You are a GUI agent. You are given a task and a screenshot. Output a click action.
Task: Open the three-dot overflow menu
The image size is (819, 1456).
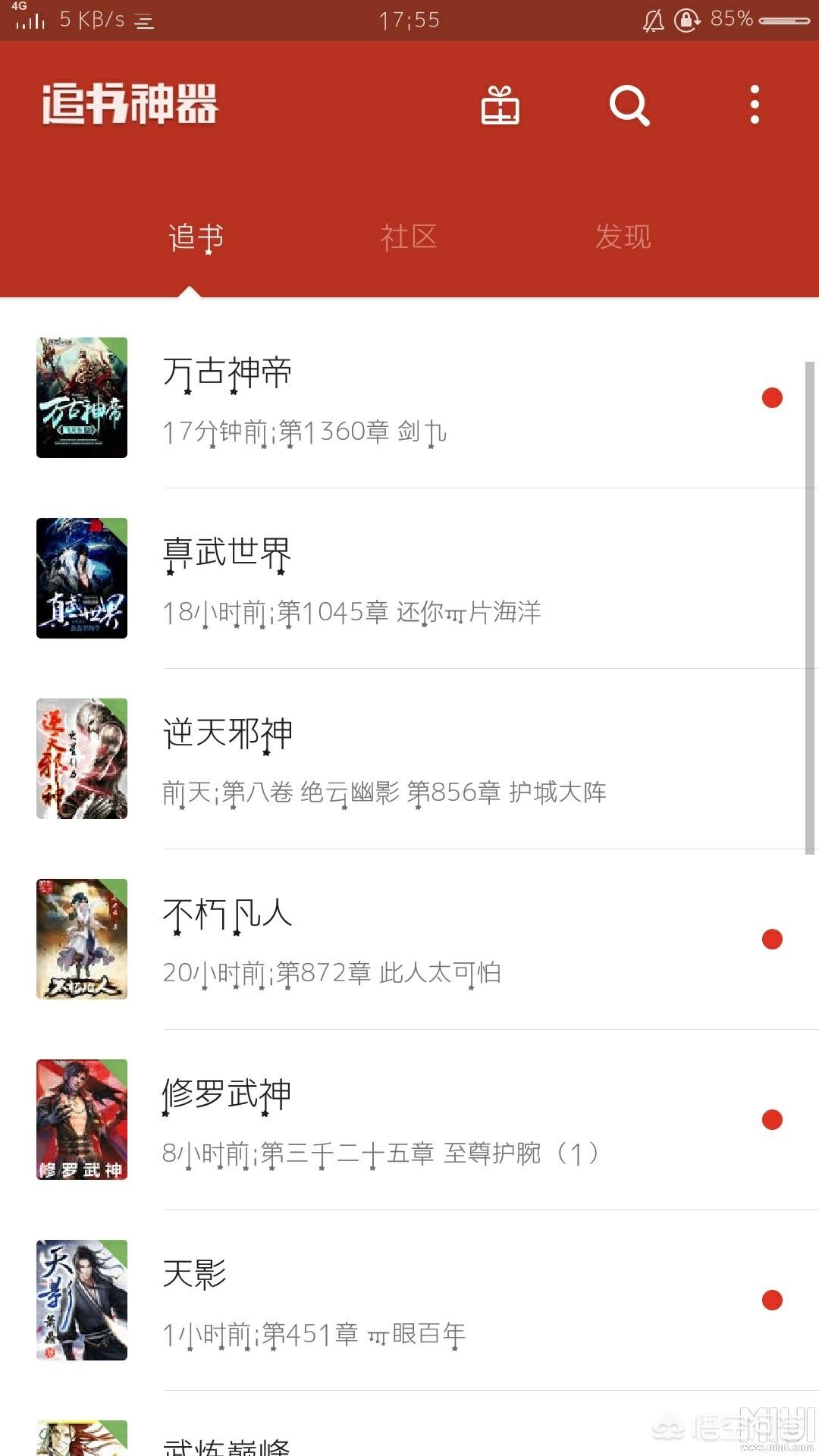point(755,105)
